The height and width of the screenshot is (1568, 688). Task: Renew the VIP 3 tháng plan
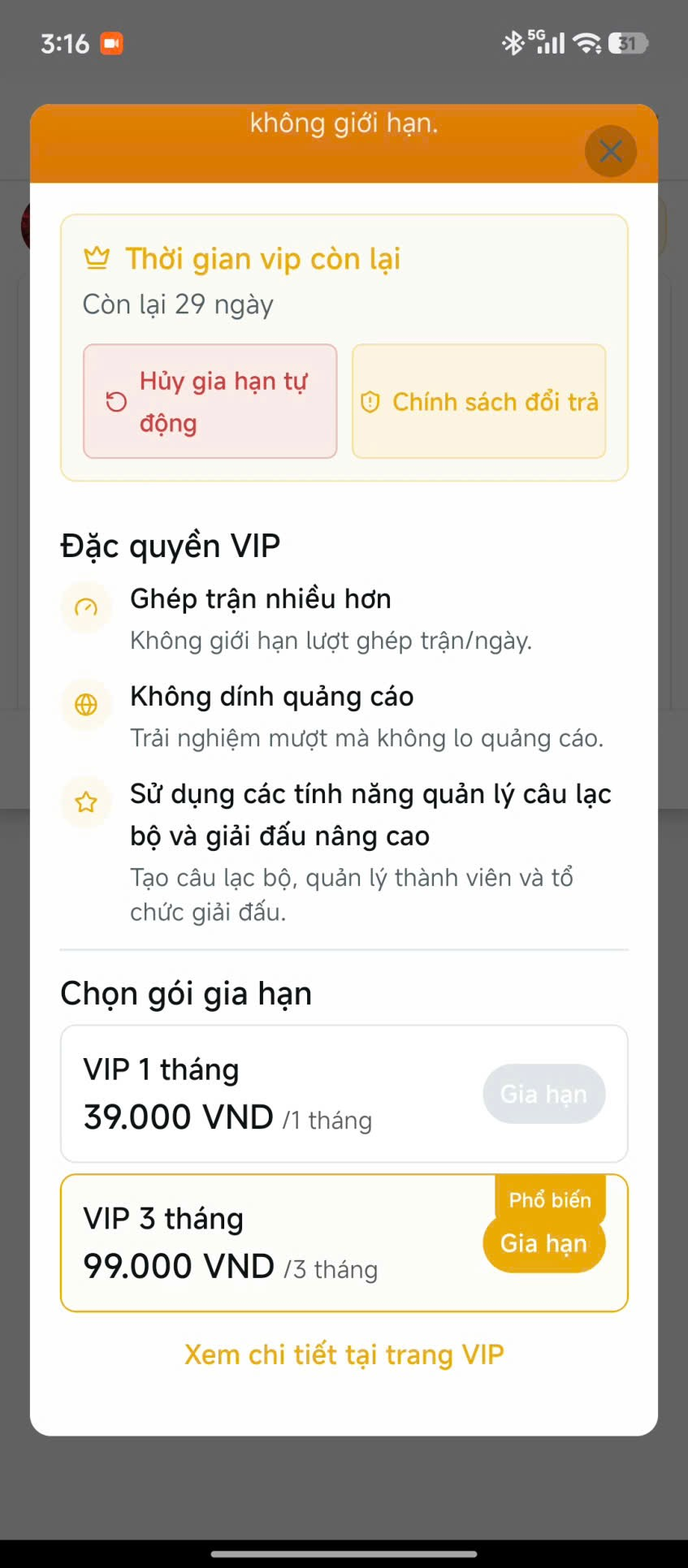[544, 1243]
